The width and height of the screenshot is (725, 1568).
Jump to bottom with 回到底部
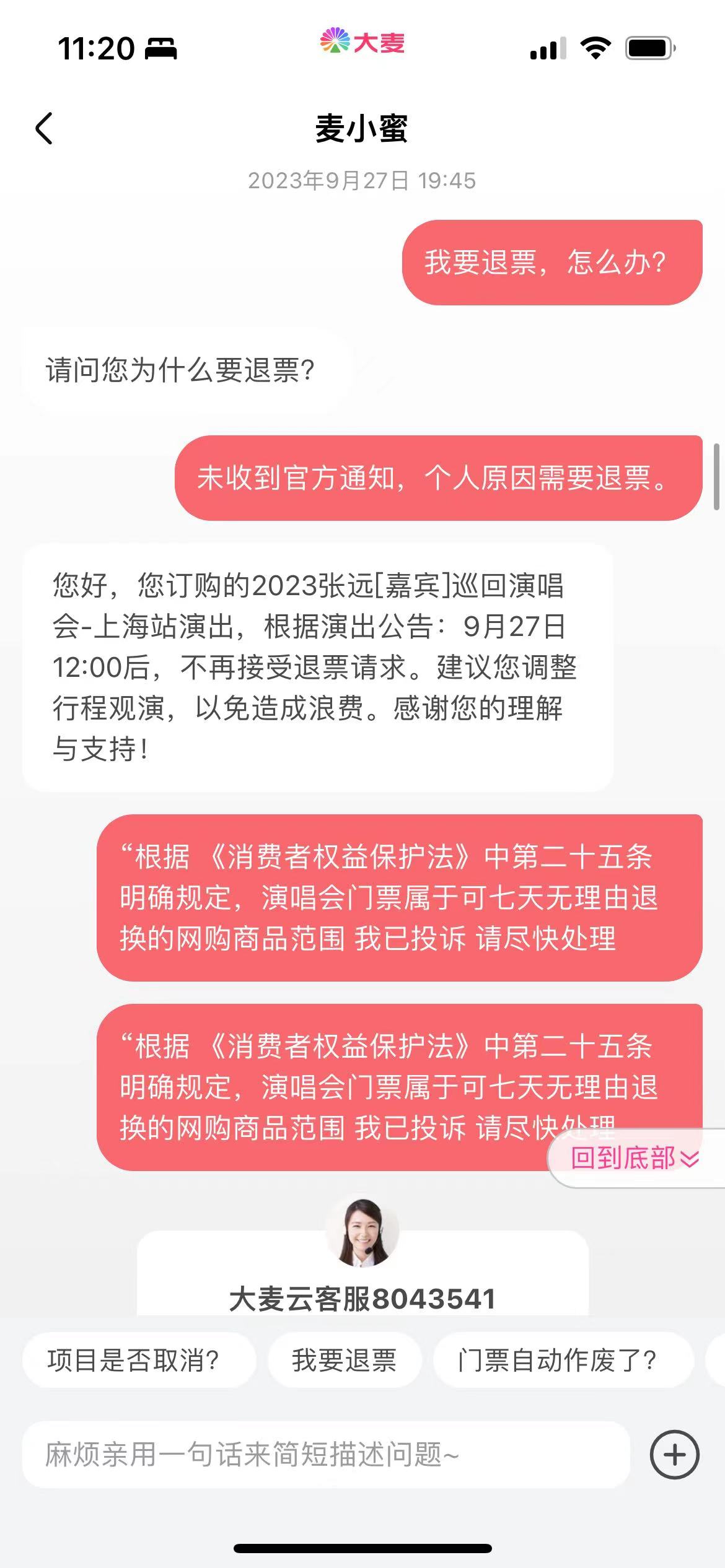click(x=635, y=1158)
